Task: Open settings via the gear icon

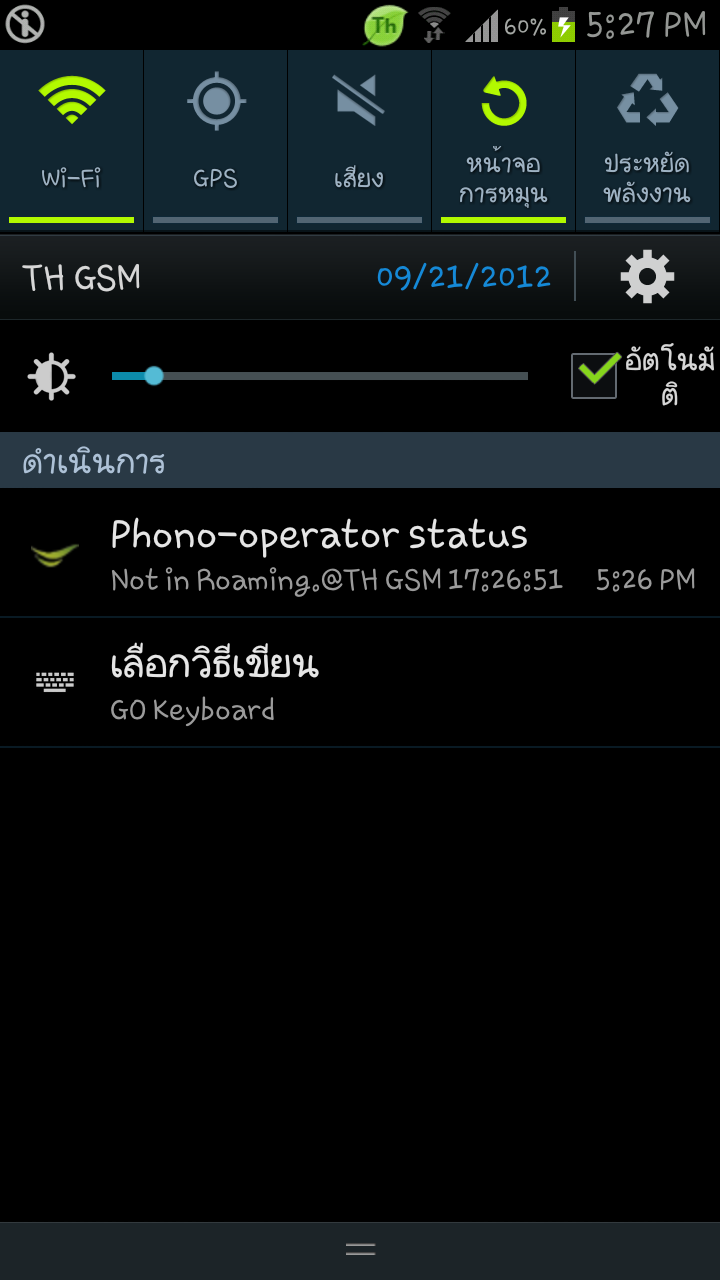Action: pos(648,277)
